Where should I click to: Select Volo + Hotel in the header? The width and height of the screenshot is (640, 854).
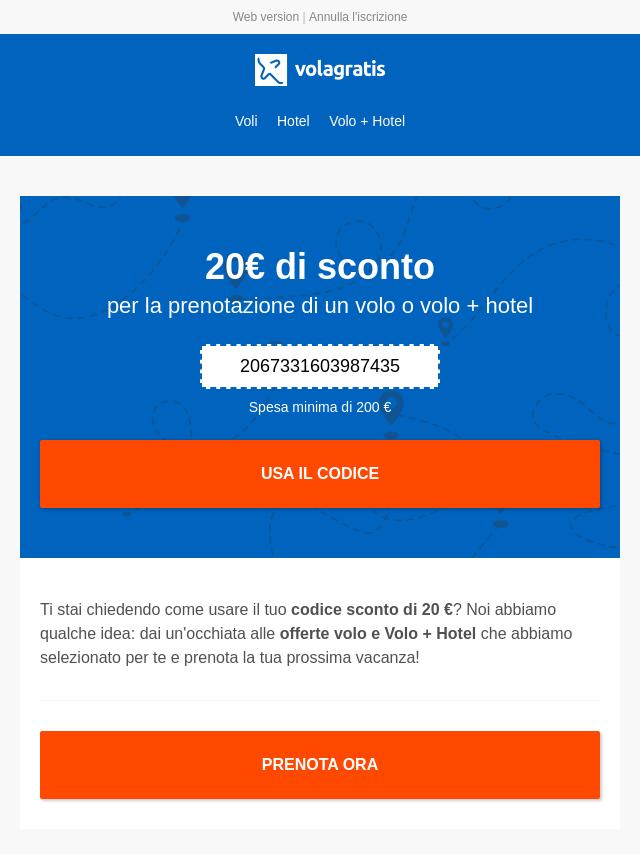click(x=367, y=121)
